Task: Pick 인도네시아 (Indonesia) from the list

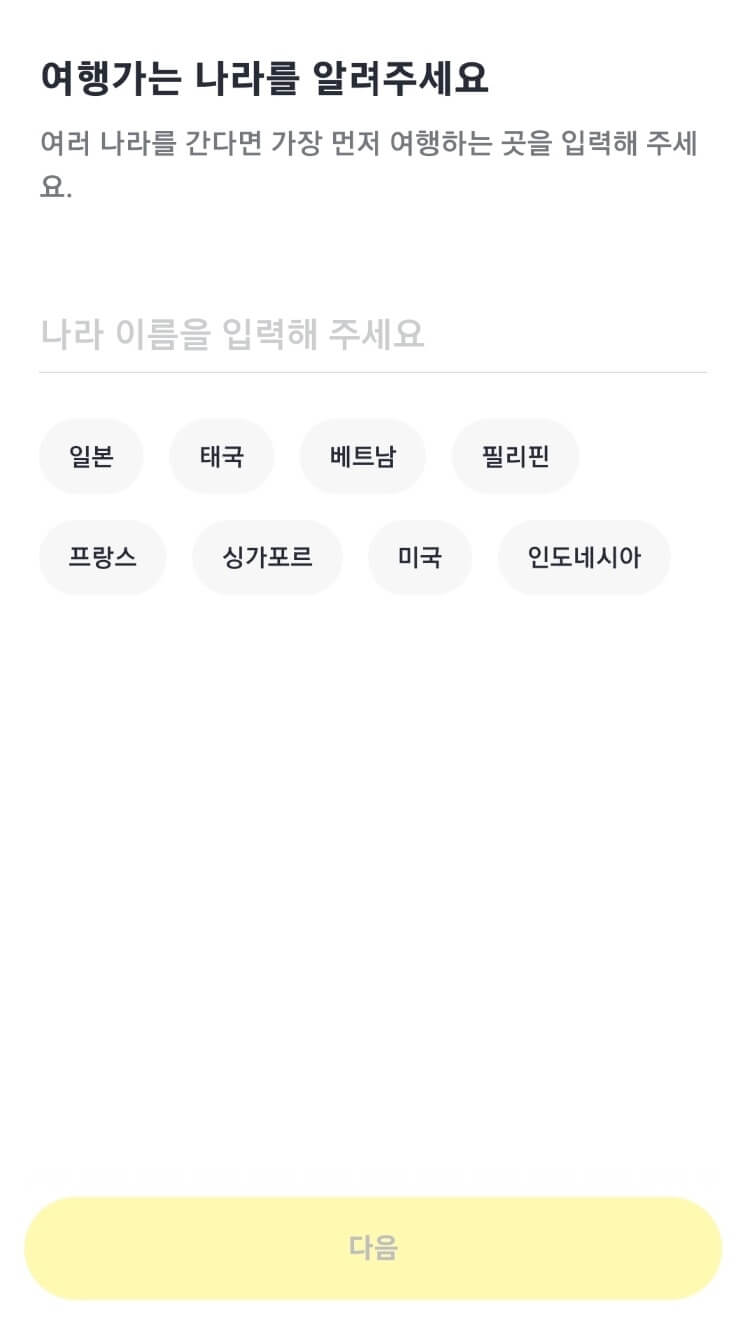Action: (x=583, y=558)
